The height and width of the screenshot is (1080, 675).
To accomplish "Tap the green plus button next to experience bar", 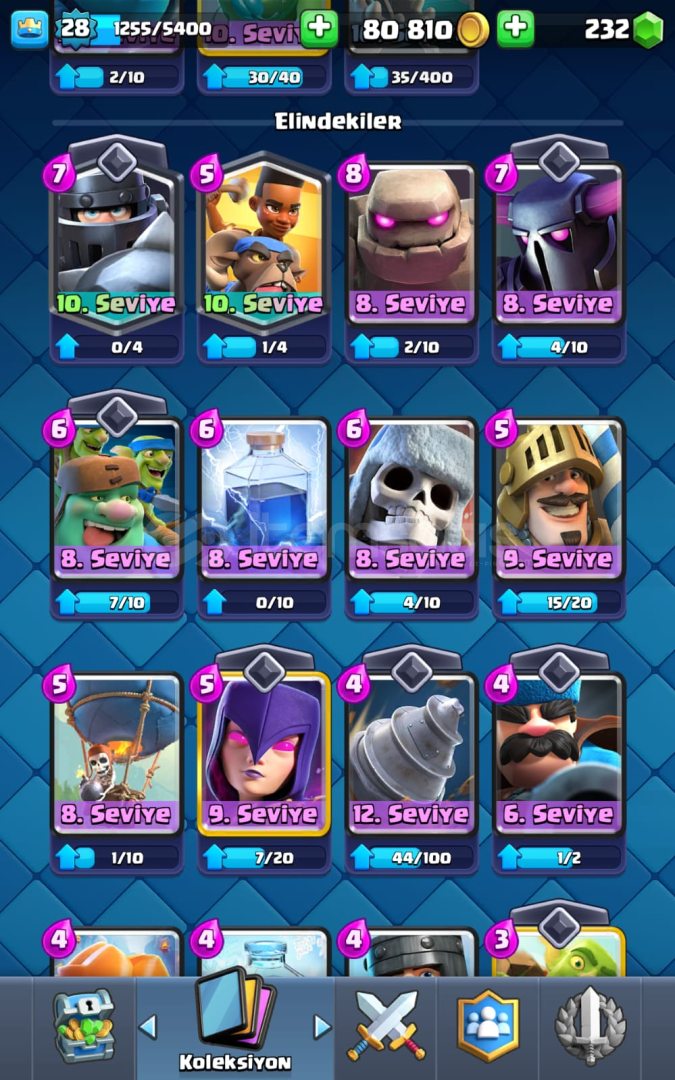I will (x=319, y=29).
